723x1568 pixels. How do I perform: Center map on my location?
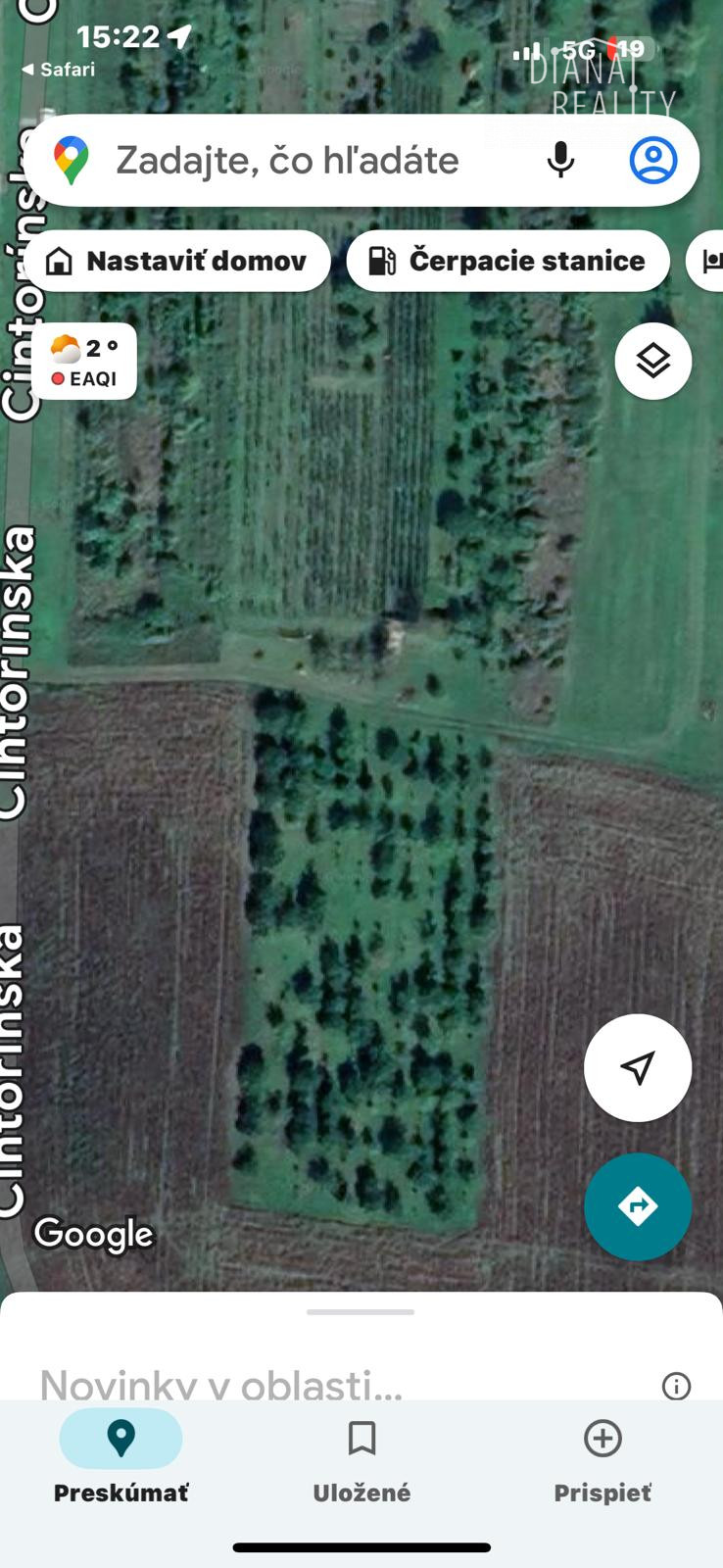[x=638, y=1067]
